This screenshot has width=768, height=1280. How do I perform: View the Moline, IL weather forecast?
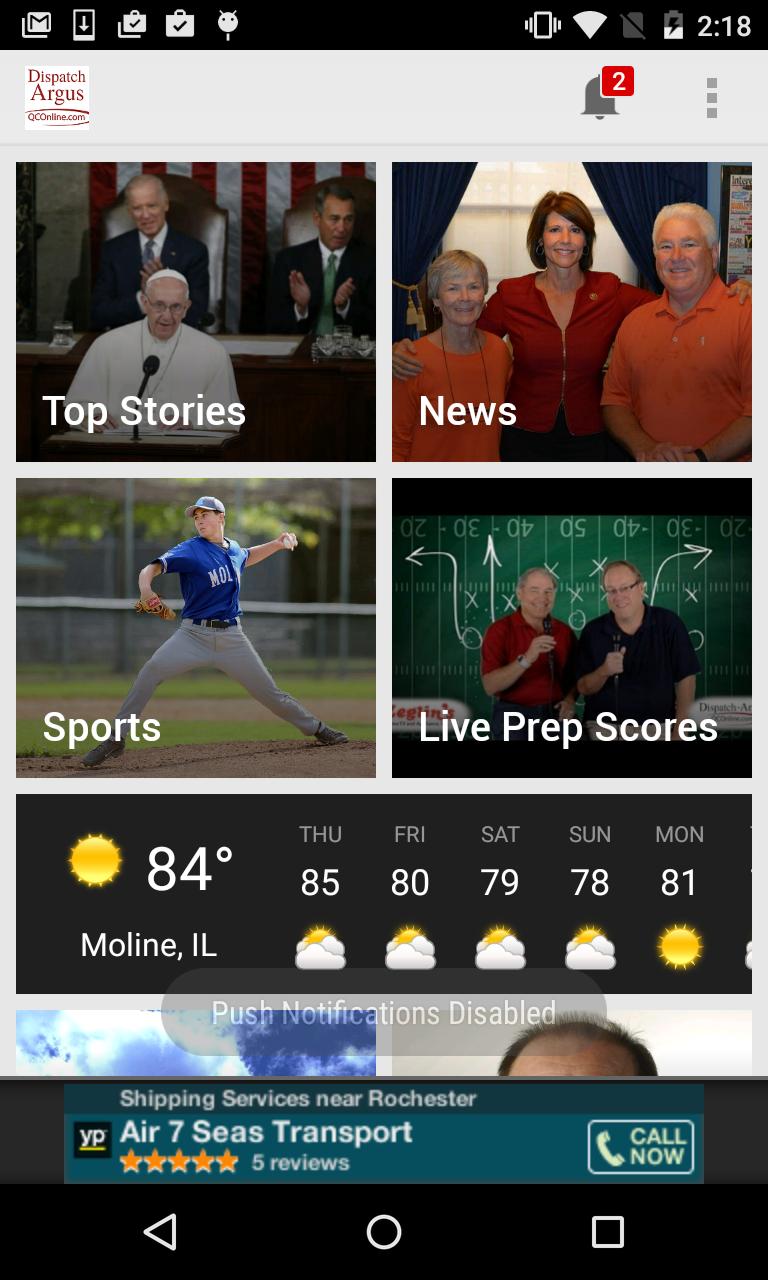tap(150, 893)
